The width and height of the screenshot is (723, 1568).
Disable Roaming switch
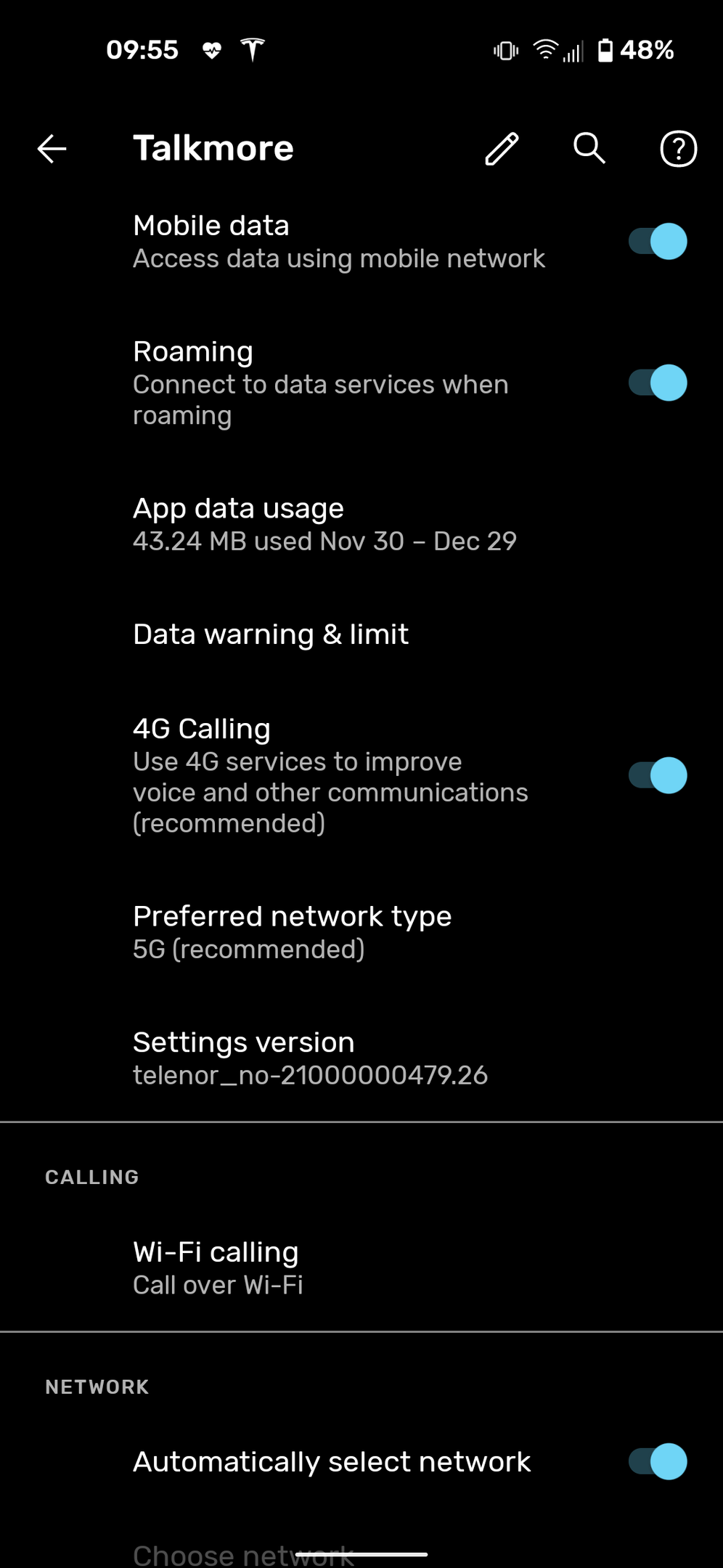[658, 383]
